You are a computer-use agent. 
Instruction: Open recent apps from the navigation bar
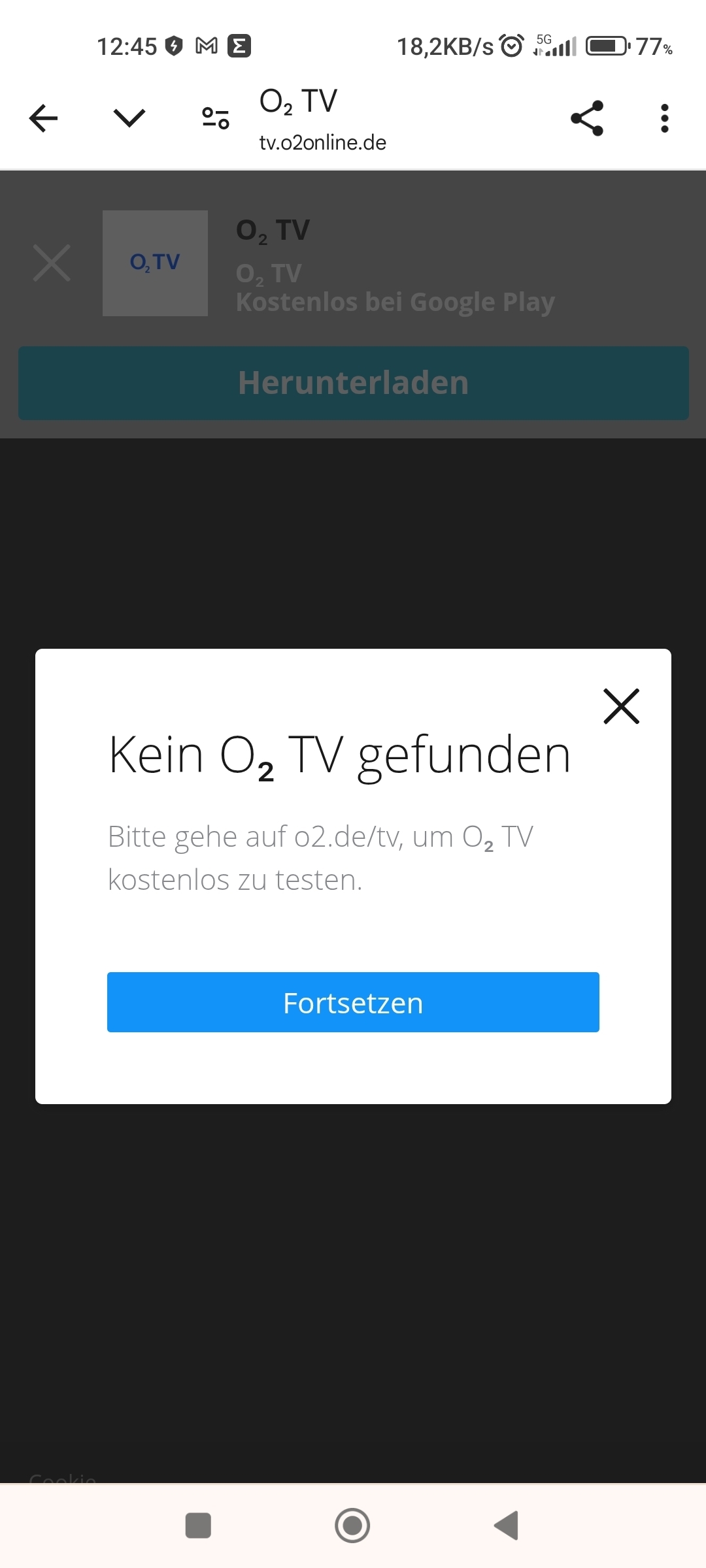point(198,1526)
